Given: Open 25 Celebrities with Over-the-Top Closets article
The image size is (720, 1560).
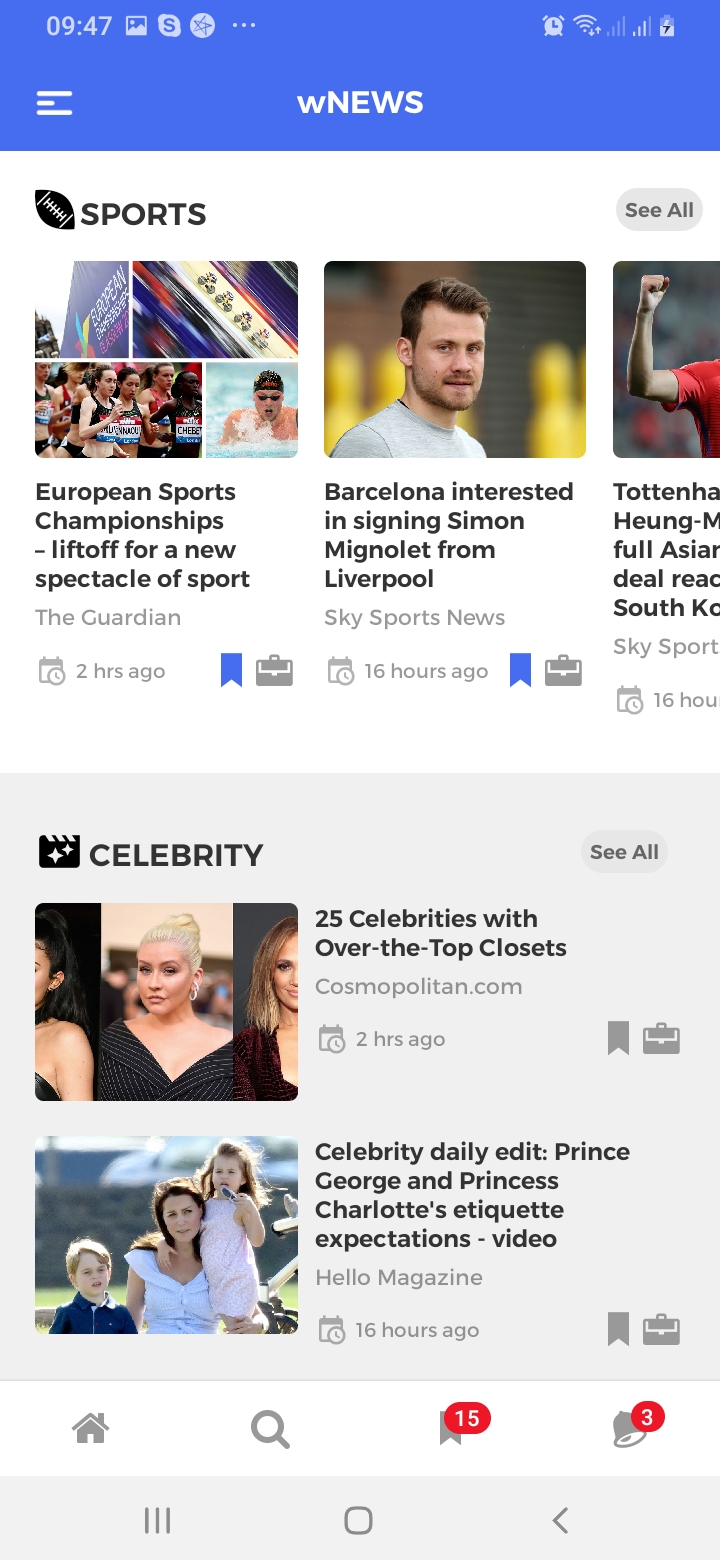Looking at the screenshot, I should pos(440,933).
